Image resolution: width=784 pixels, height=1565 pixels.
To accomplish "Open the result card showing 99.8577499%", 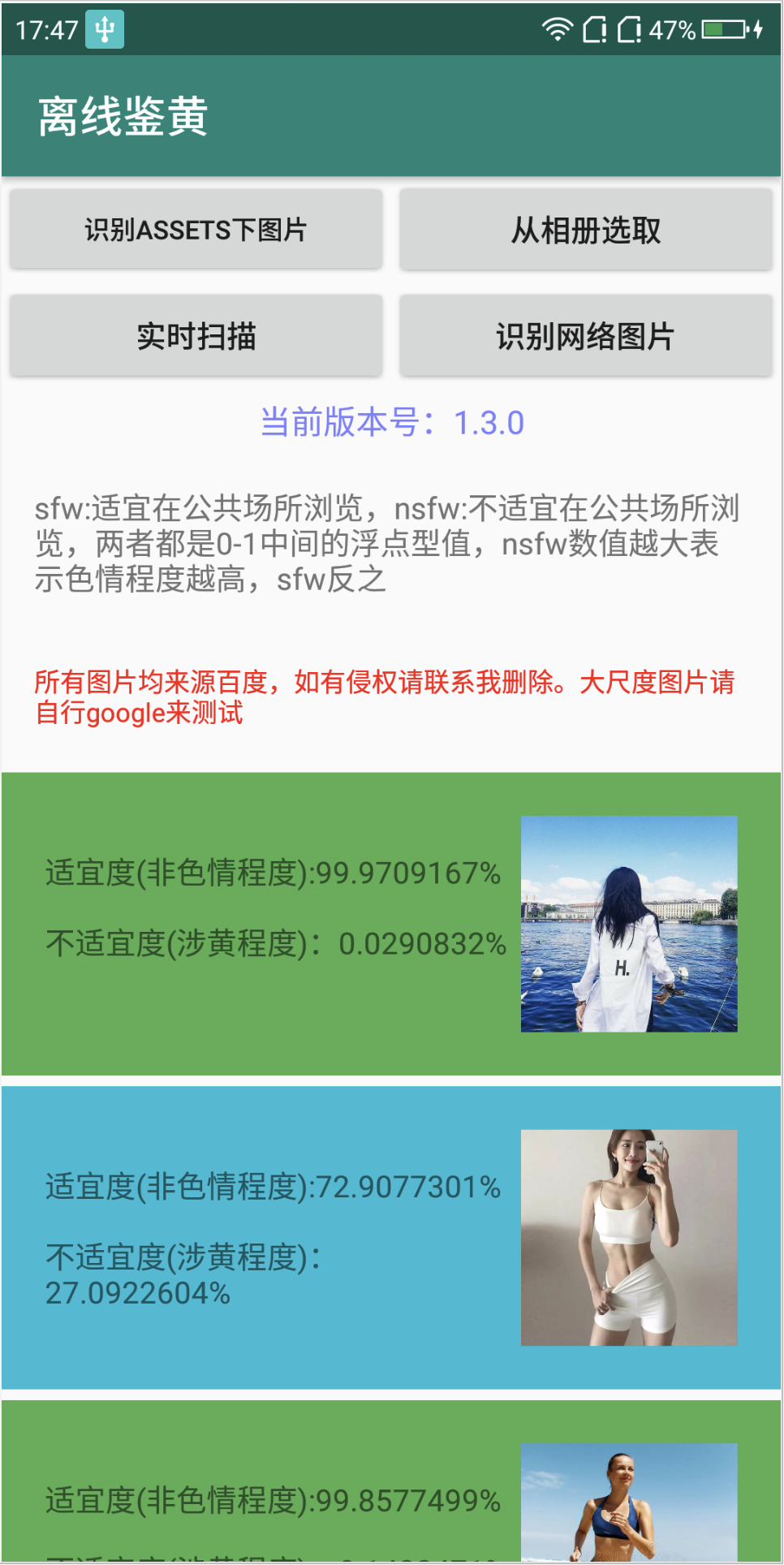I will [391, 1481].
